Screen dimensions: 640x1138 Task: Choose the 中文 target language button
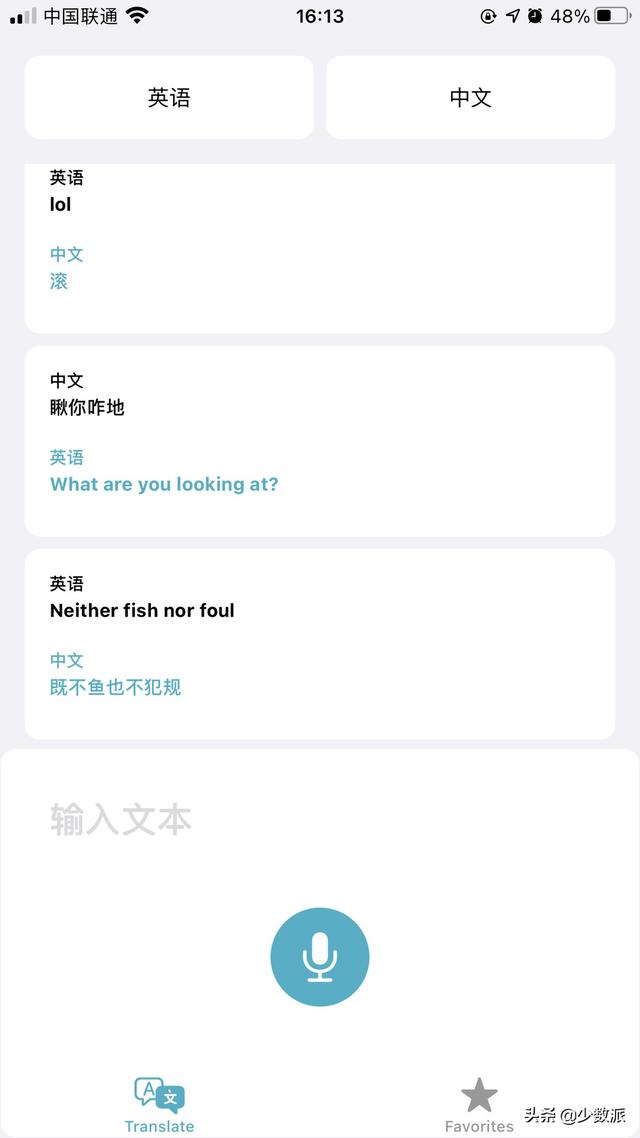(x=470, y=97)
